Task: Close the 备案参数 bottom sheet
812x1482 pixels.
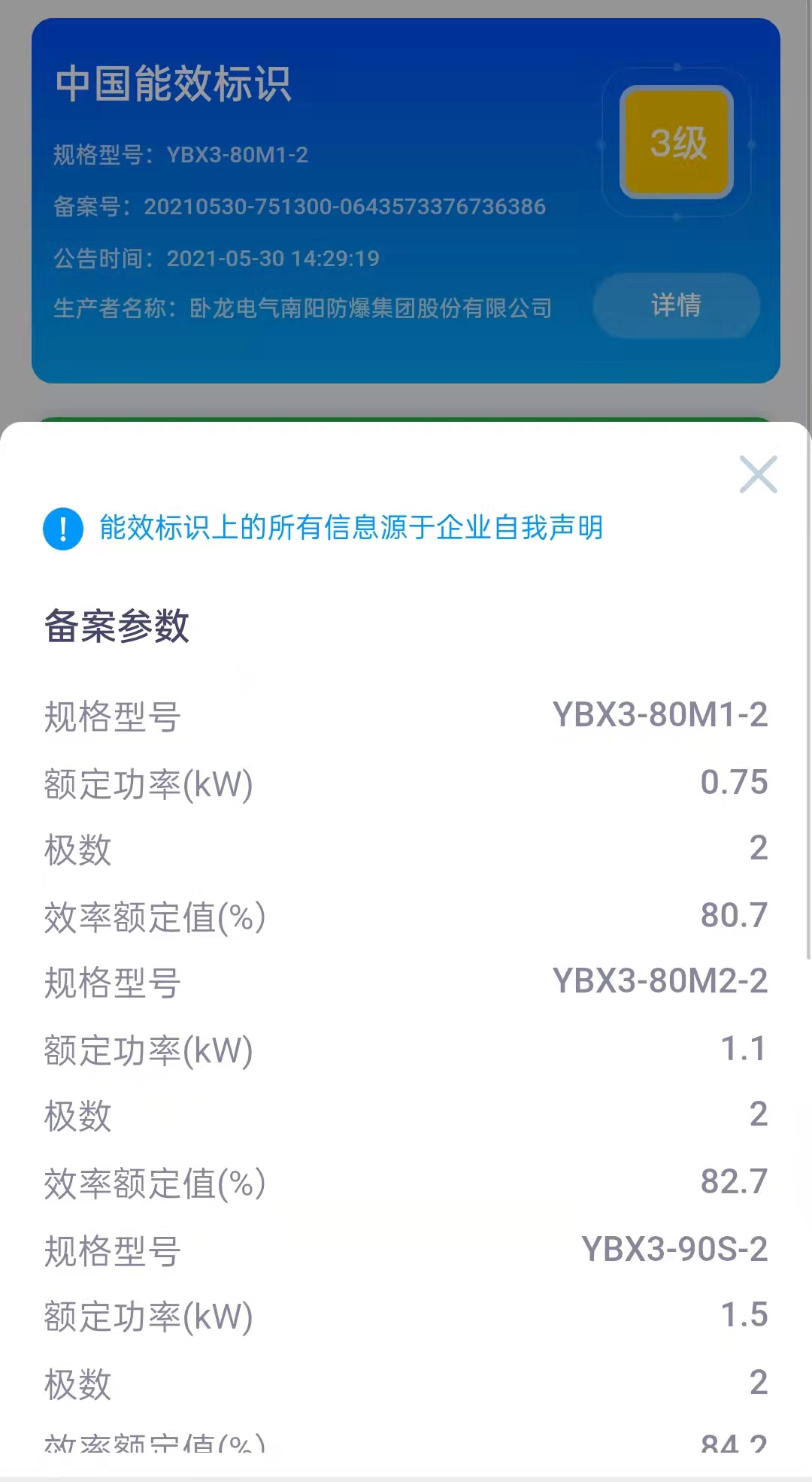Action: pos(758,474)
